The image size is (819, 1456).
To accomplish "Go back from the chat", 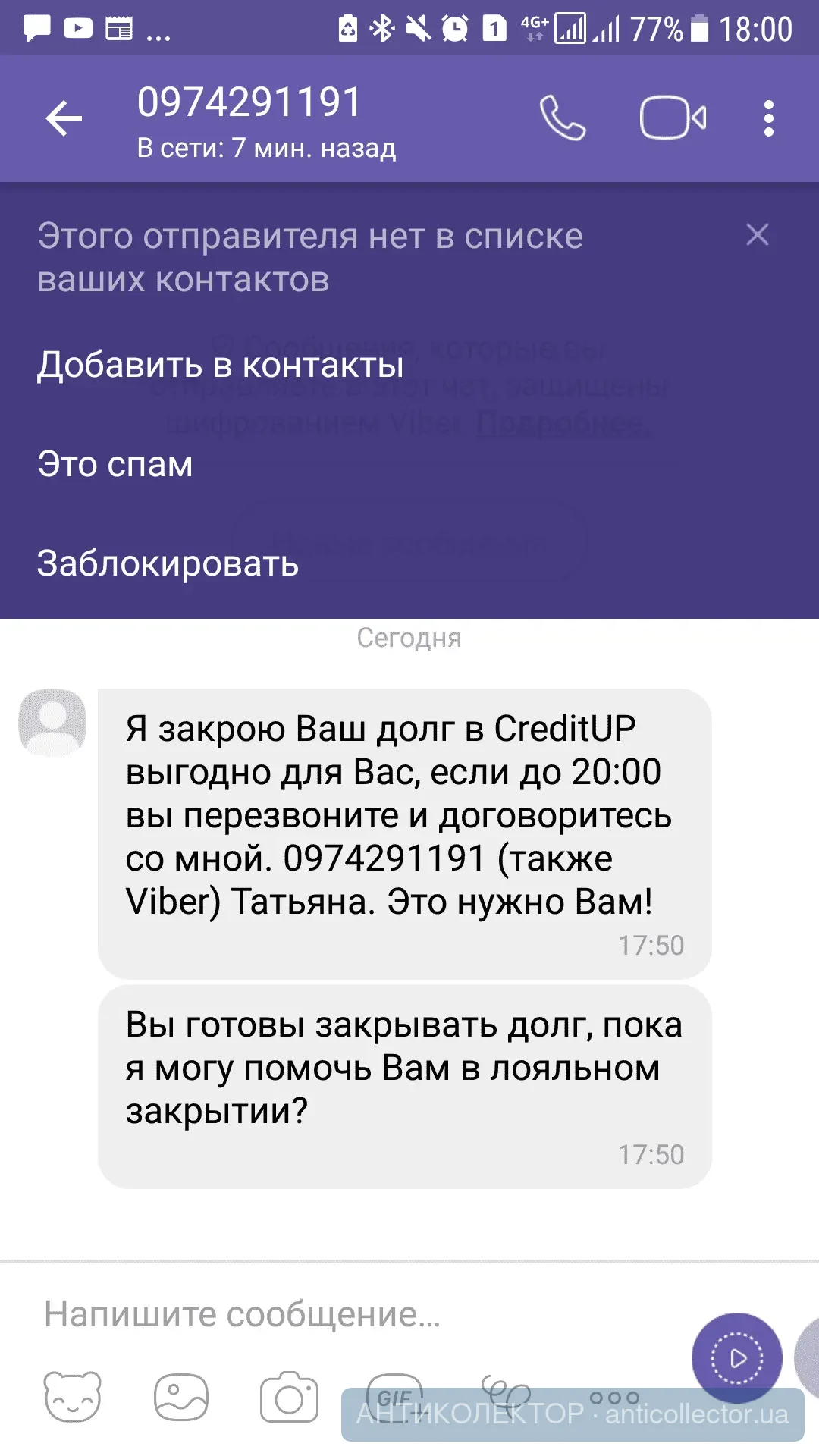I will pos(64,118).
